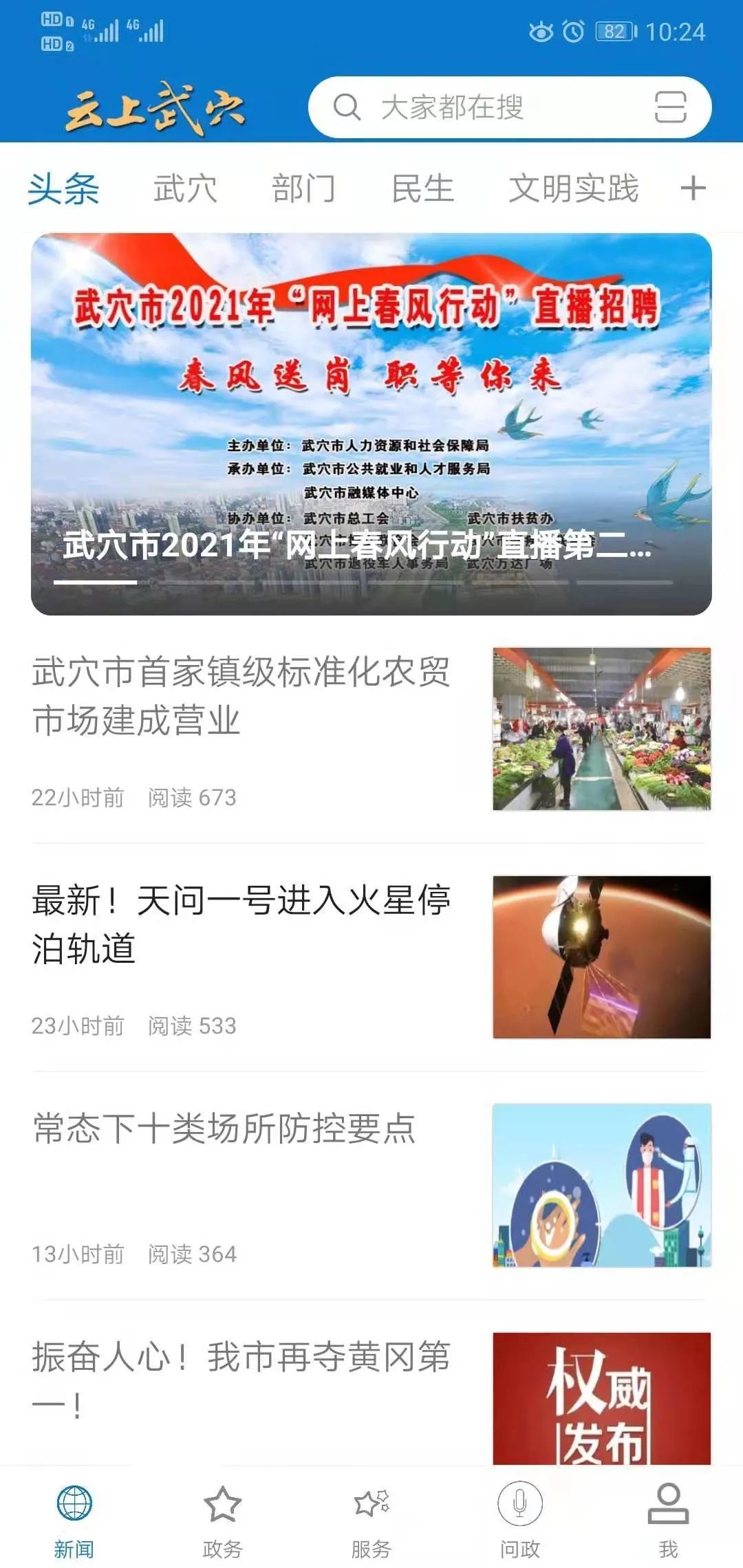View 常态下十类场所防控要点 article

(x=371, y=1186)
